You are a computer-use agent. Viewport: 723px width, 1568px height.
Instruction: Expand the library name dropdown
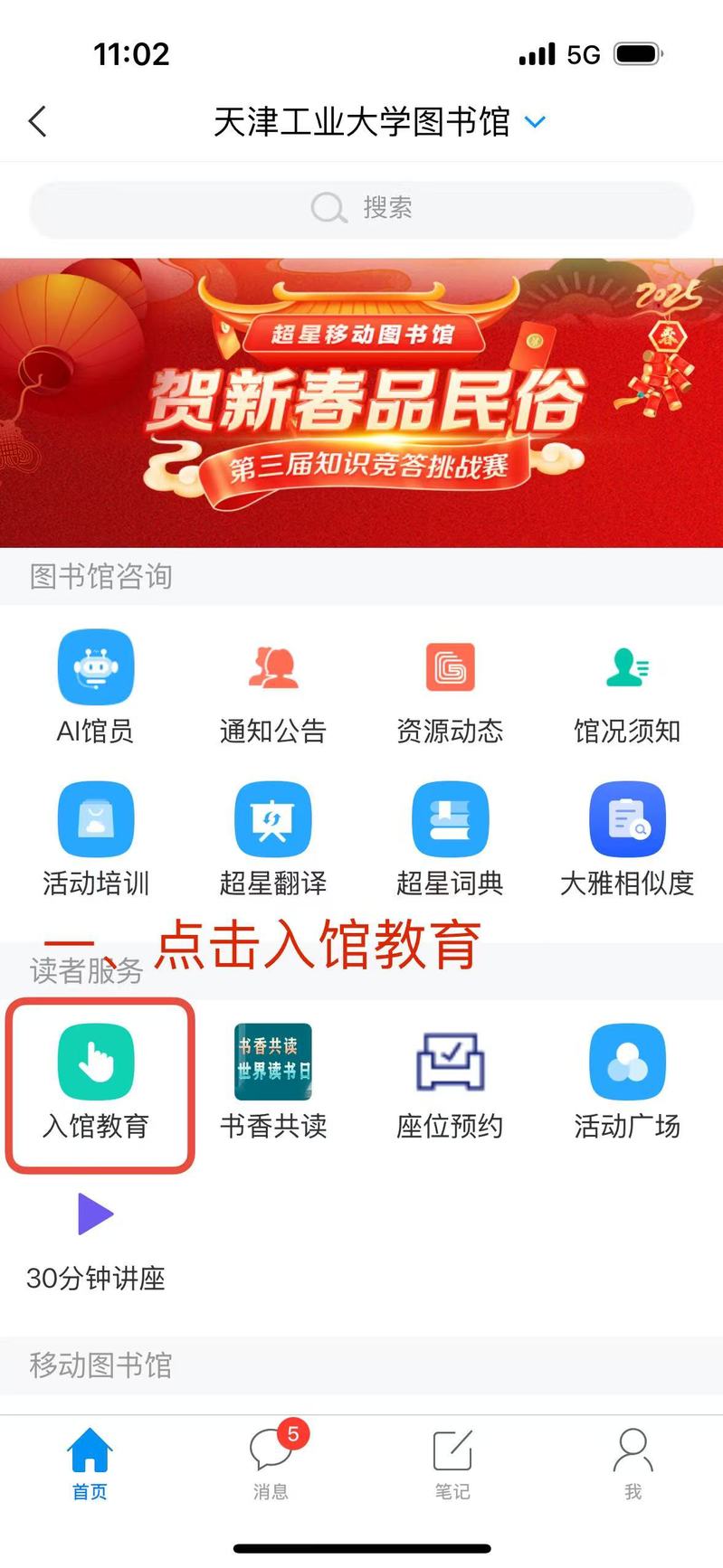pyautogui.click(x=536, y=121)
